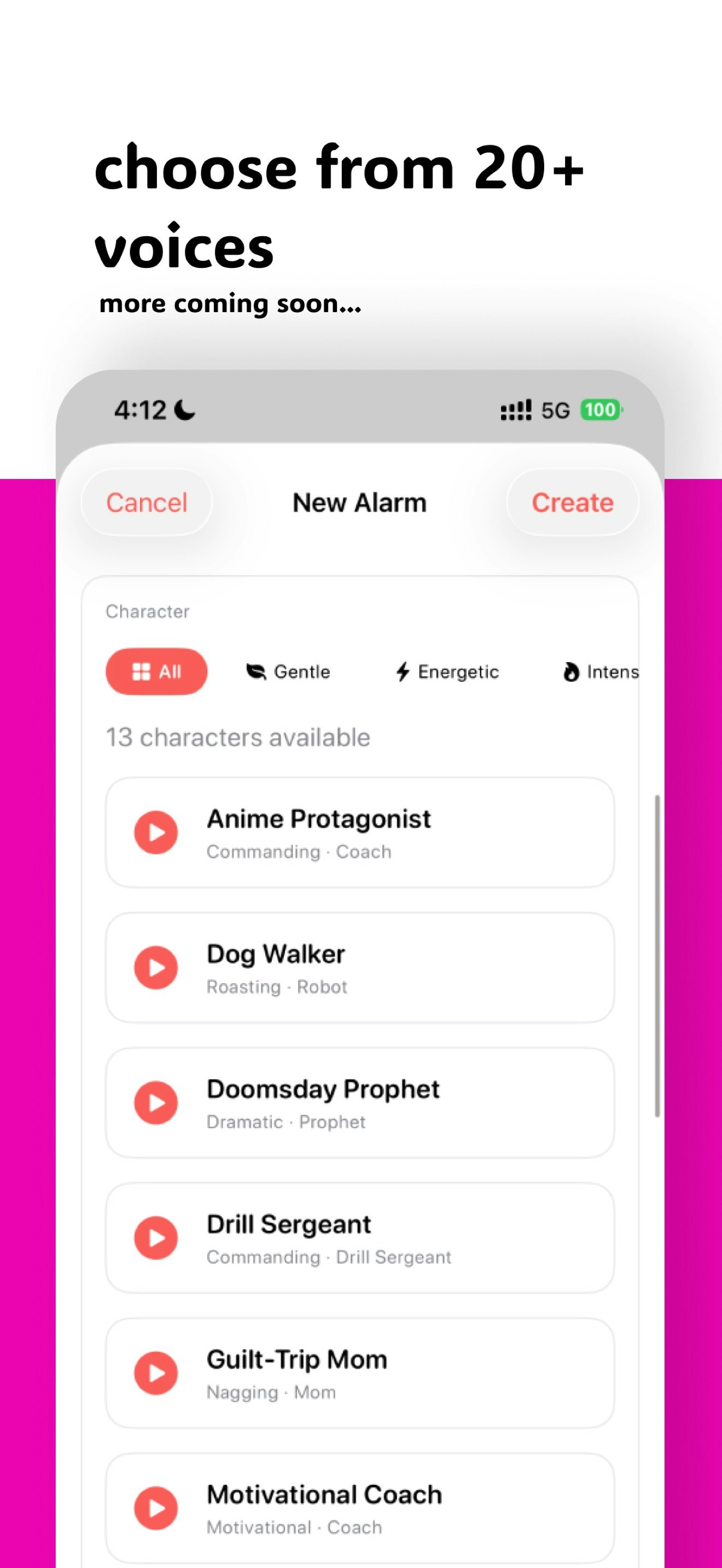Click the leaf icon beside Gentle
The image size is (722, 1568).
pyautogui.click(x=255, y=671)
